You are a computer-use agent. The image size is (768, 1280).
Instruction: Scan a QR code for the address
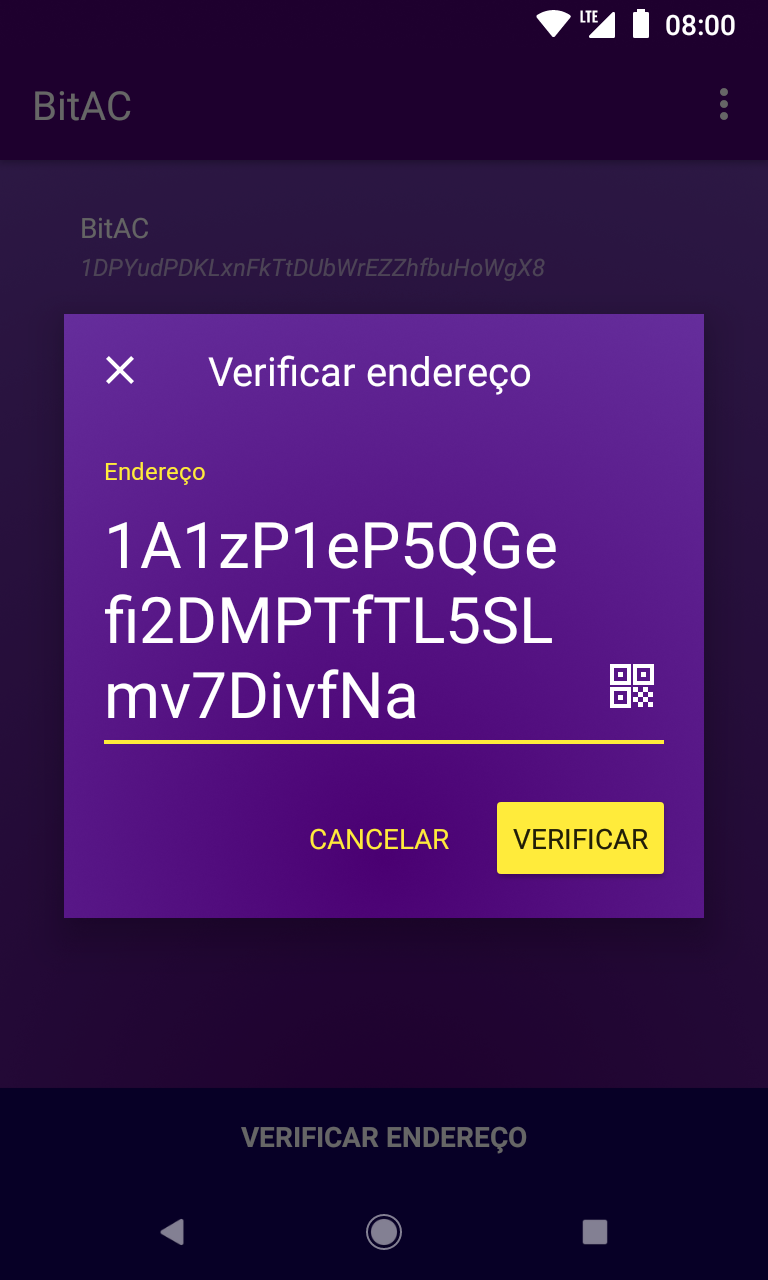(x=632, y=686)
